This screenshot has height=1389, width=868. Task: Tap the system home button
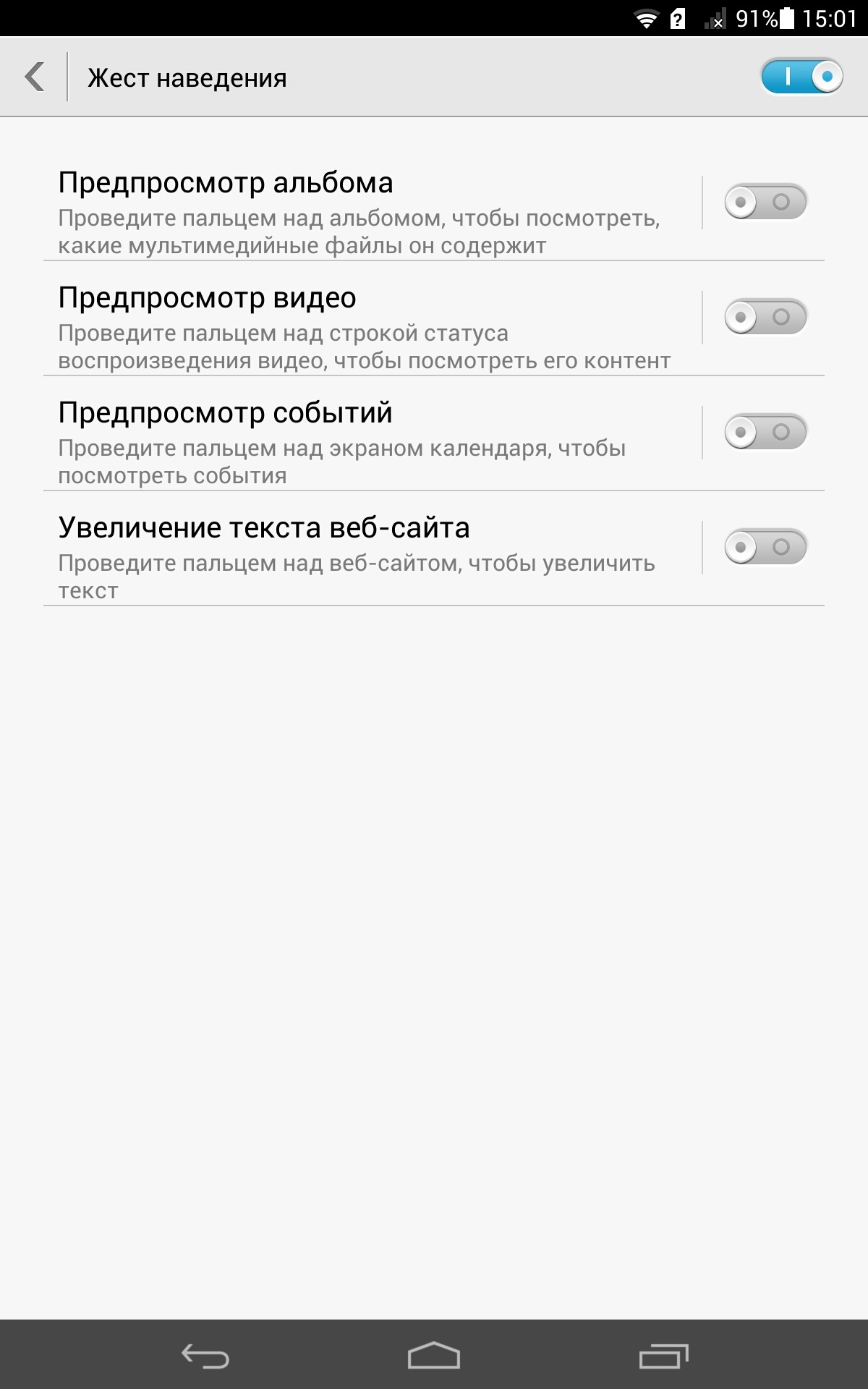[434, 1356]
